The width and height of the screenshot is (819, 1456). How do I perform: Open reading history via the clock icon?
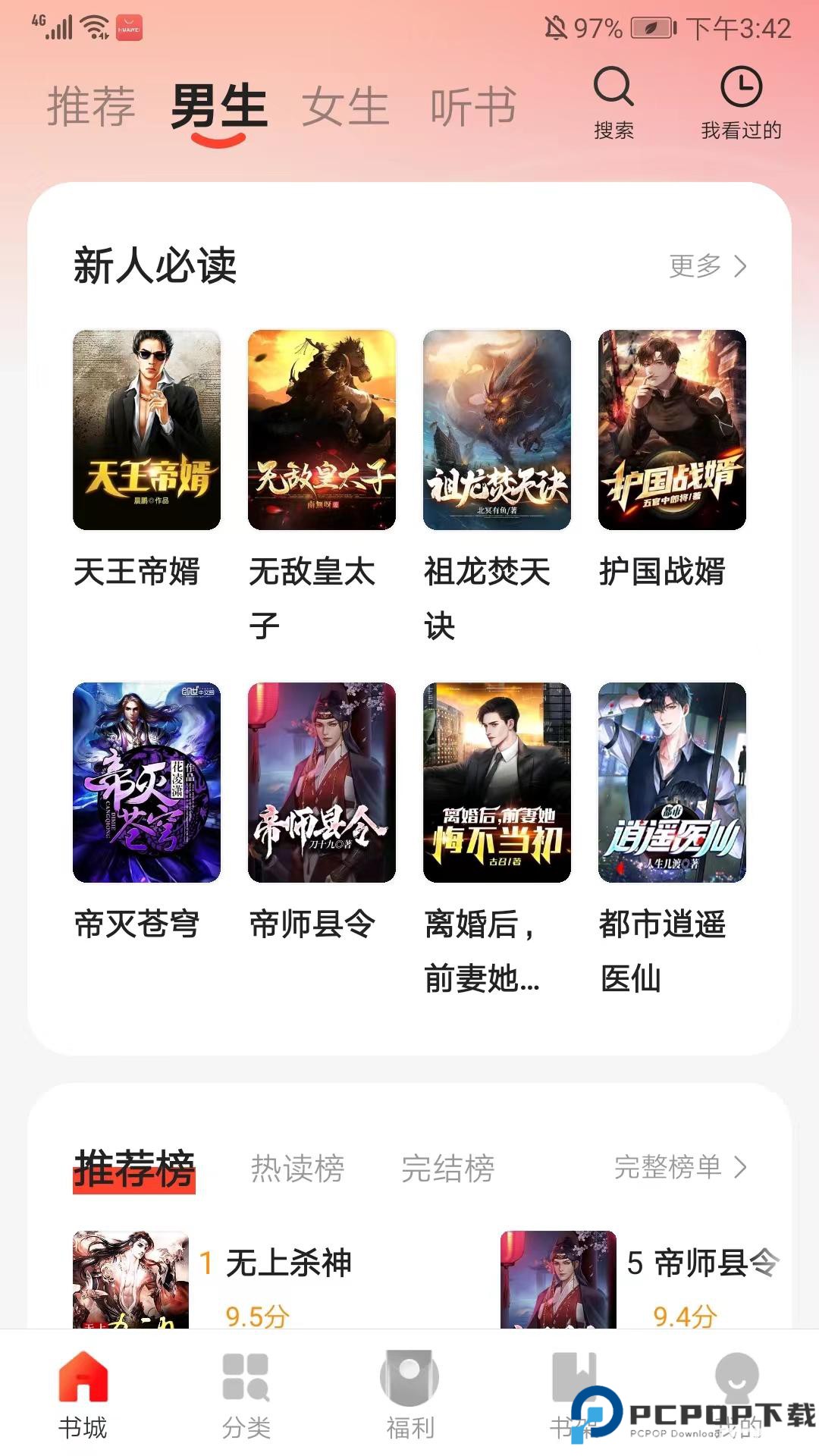coord(742,89)
